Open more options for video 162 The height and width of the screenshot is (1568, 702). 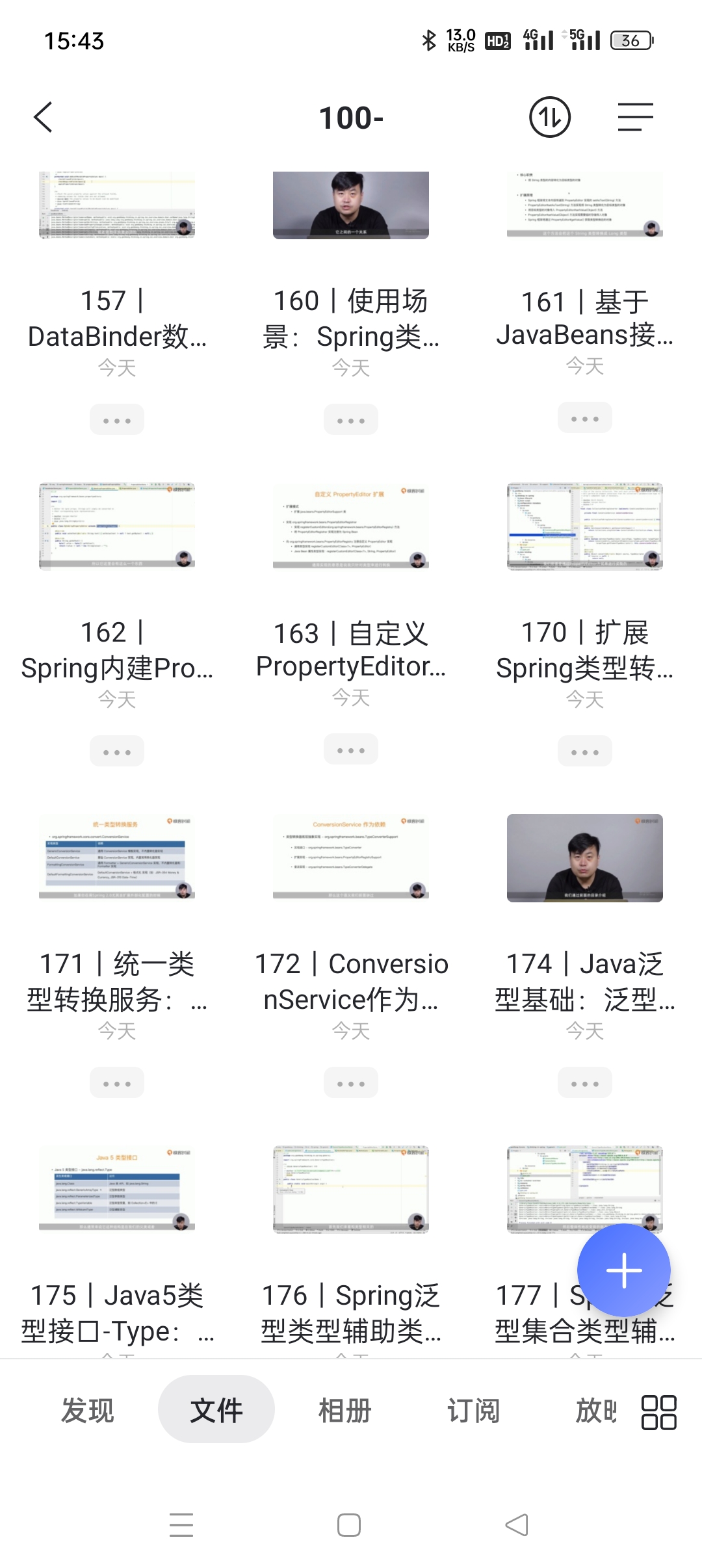[x=117, y=751]
